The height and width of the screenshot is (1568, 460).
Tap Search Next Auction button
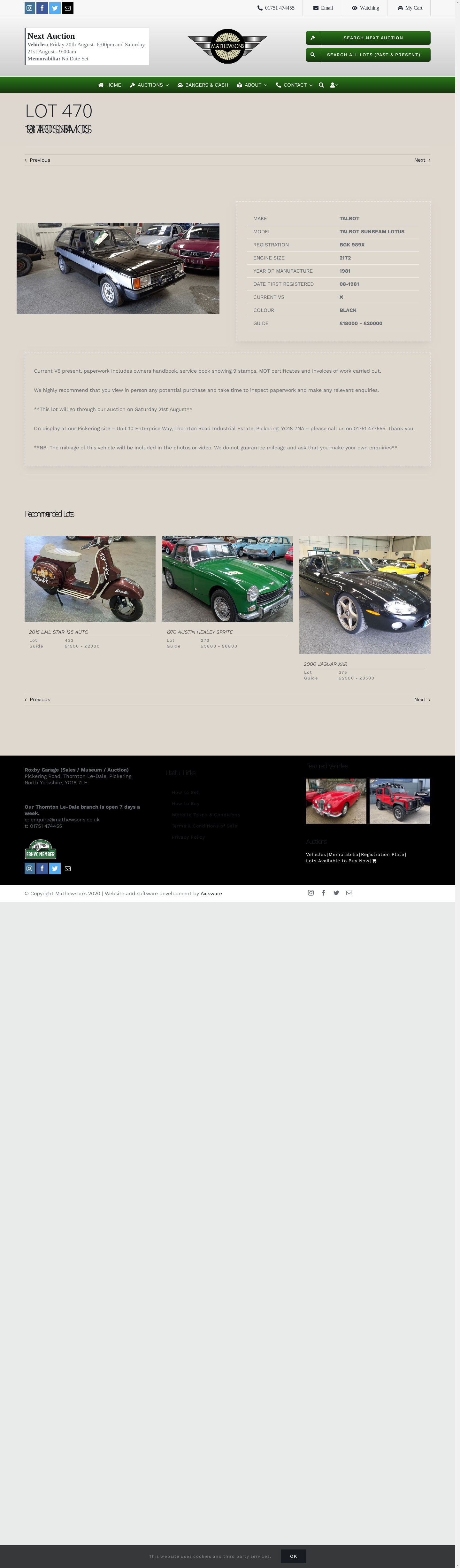coord(368,38)
